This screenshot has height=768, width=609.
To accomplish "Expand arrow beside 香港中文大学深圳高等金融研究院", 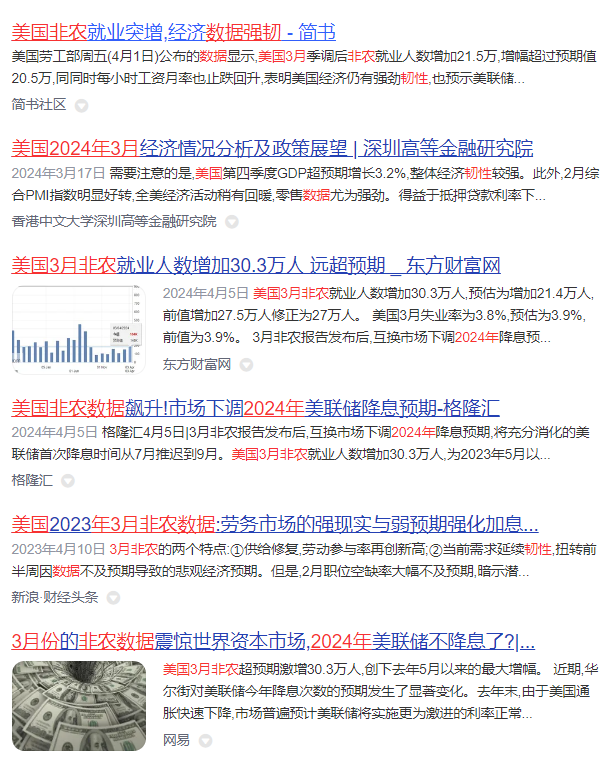I will pos(232,222).
